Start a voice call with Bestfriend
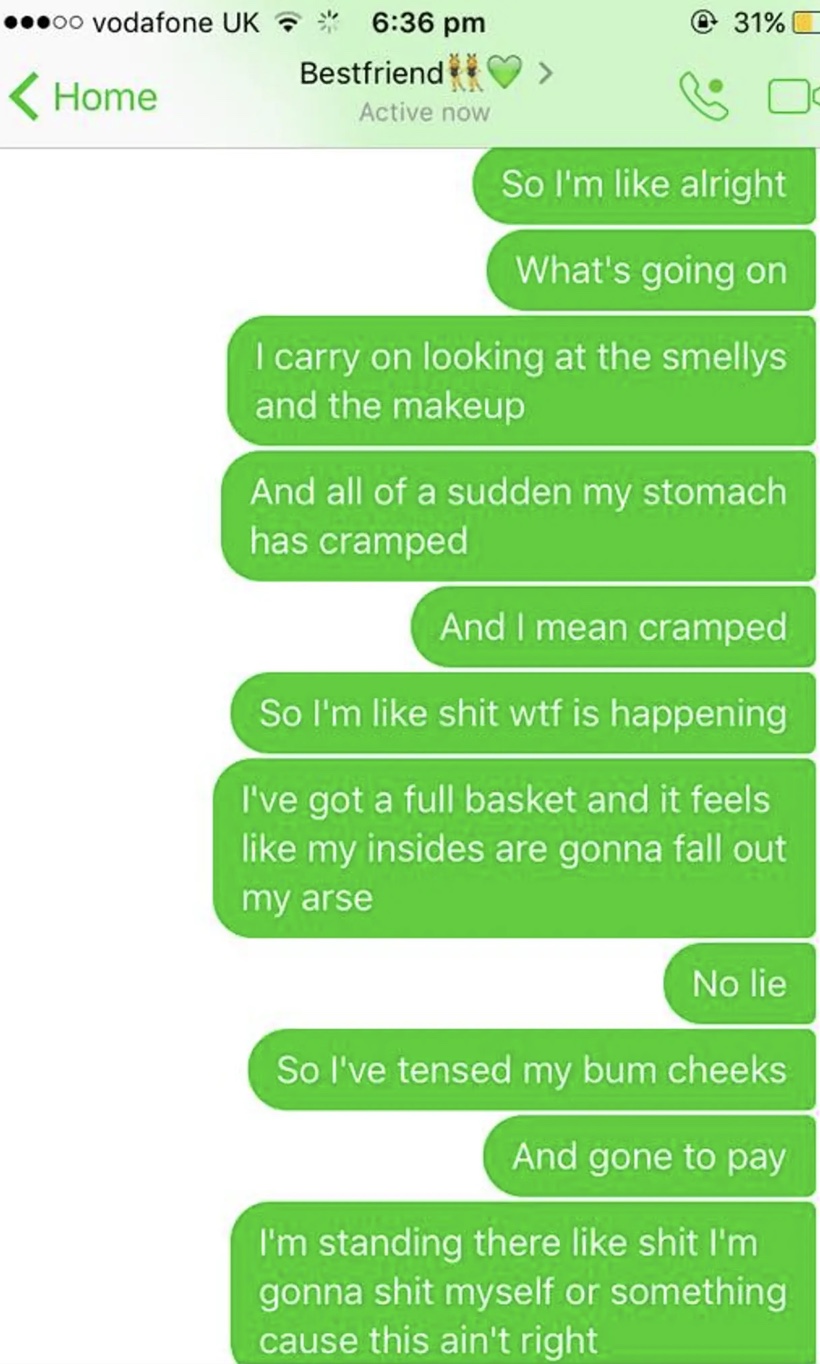 [705, 96]
